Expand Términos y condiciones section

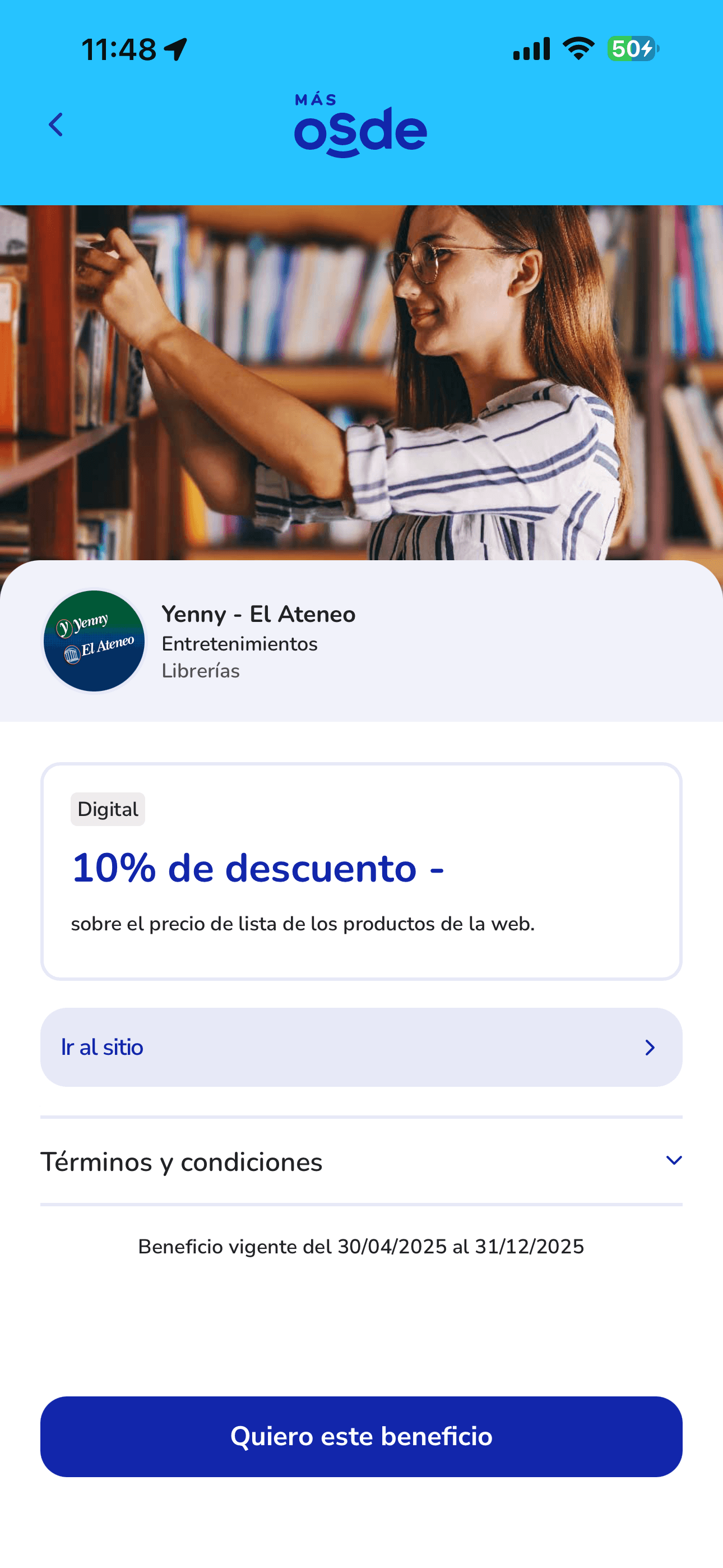click(x=361, y=1161)
